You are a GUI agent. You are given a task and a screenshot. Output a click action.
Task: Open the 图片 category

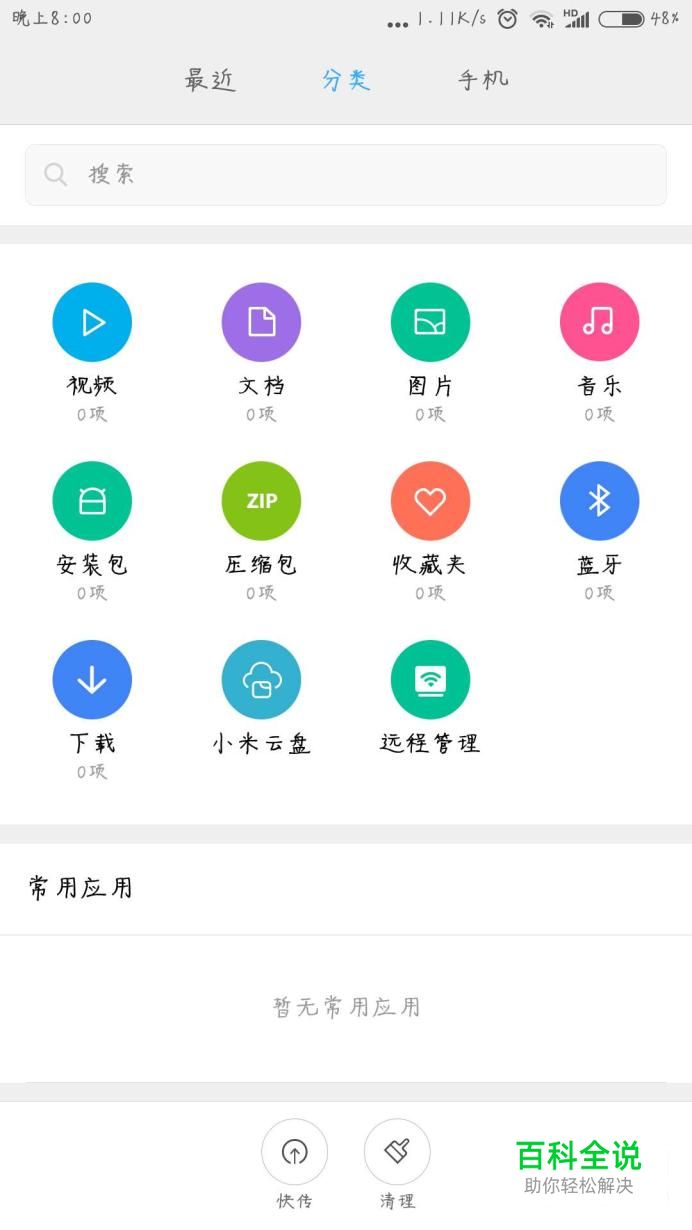coord(430,322)
